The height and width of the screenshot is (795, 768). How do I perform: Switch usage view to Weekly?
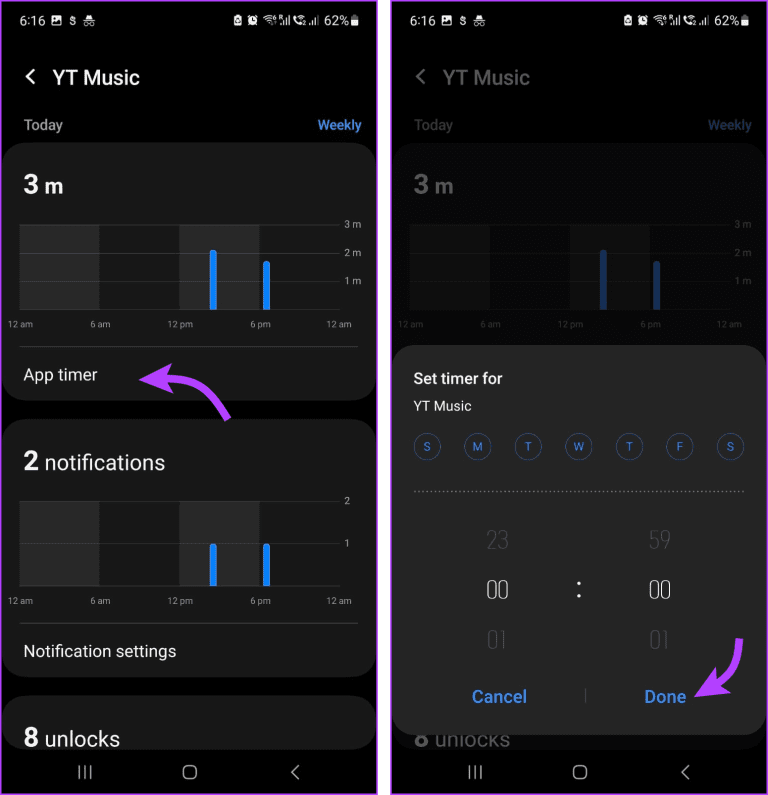point(339,125)
